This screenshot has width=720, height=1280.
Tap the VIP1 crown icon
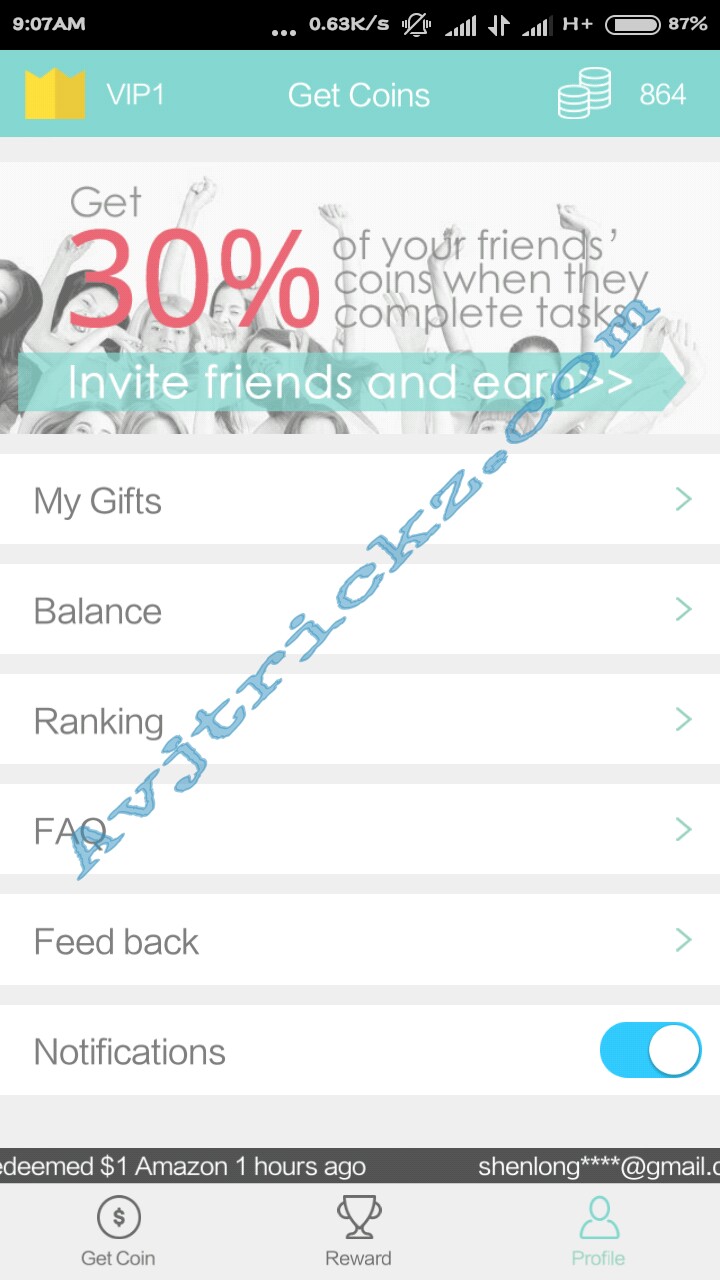[x=55, y=93]
